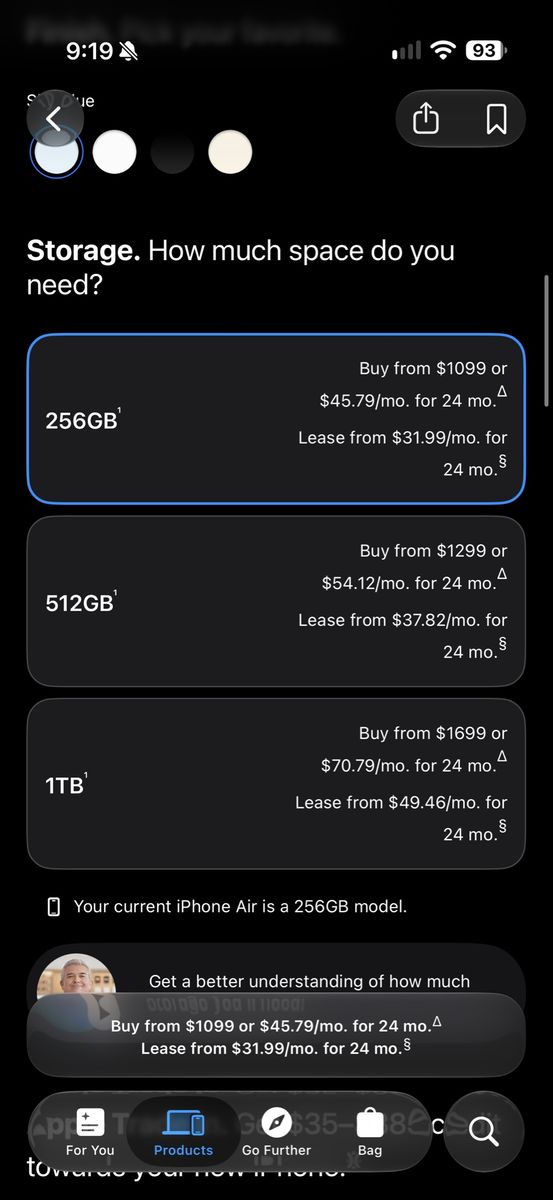Select the sky blue color swatch

click(56, 153)
